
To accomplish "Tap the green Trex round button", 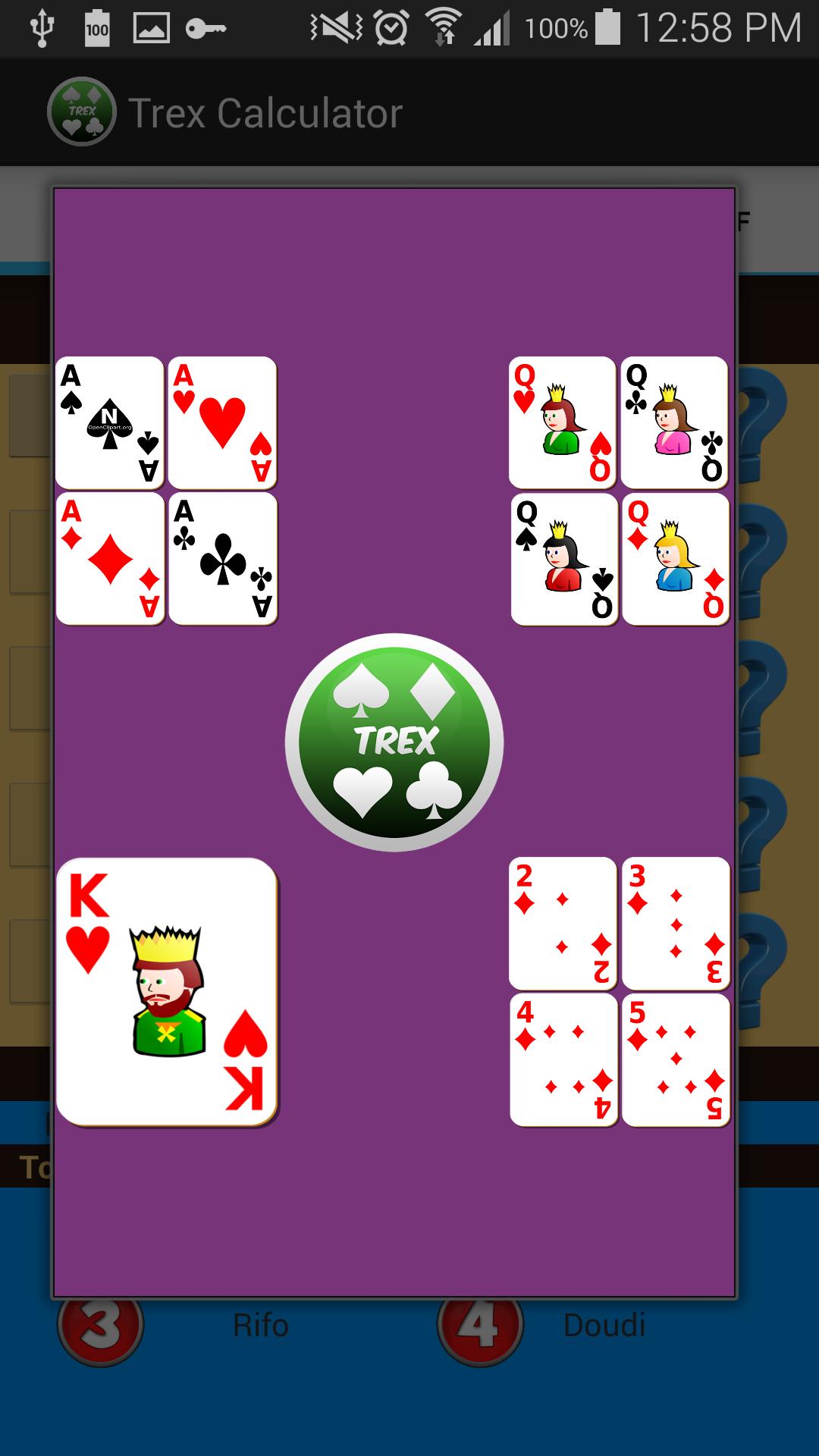I will 394,742.
